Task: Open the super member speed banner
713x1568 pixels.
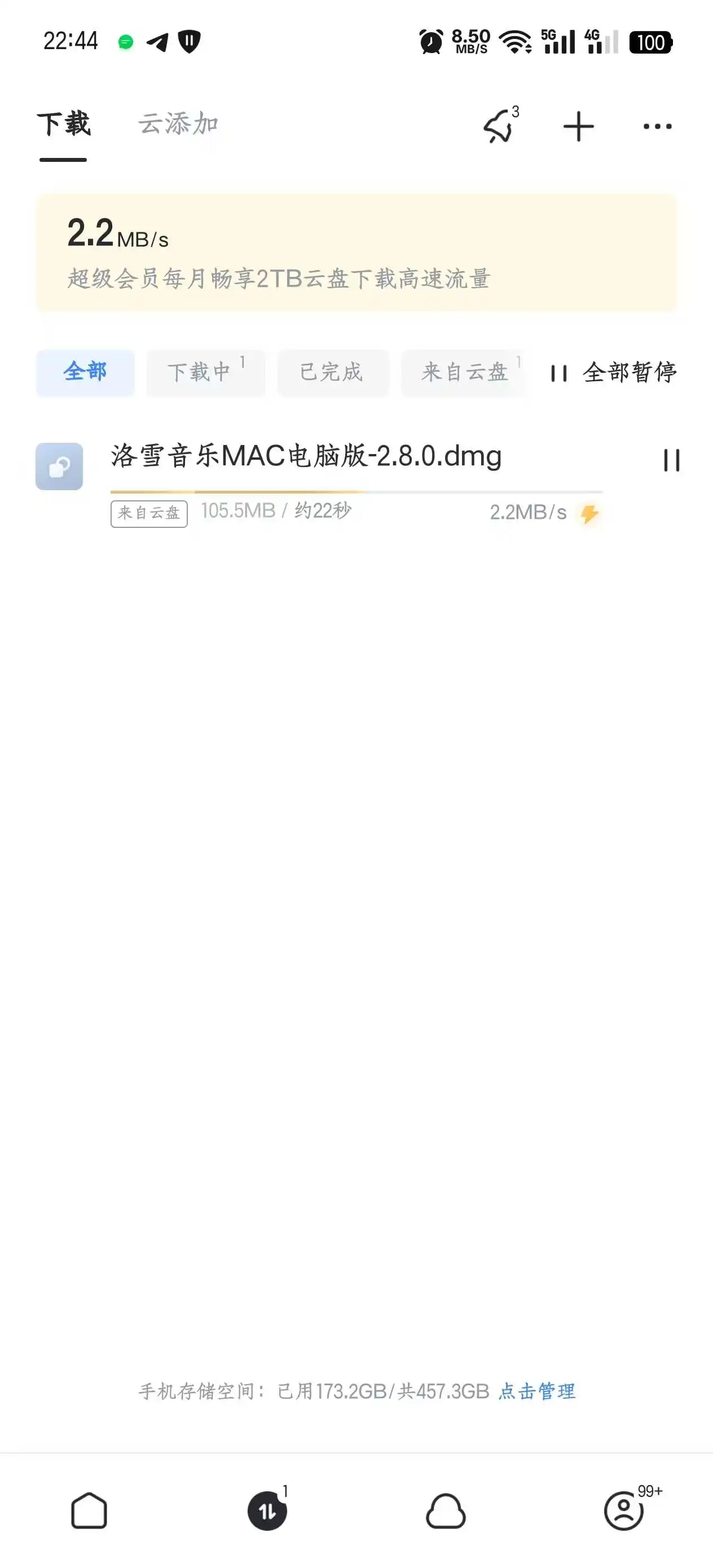Action: [356, 253]
